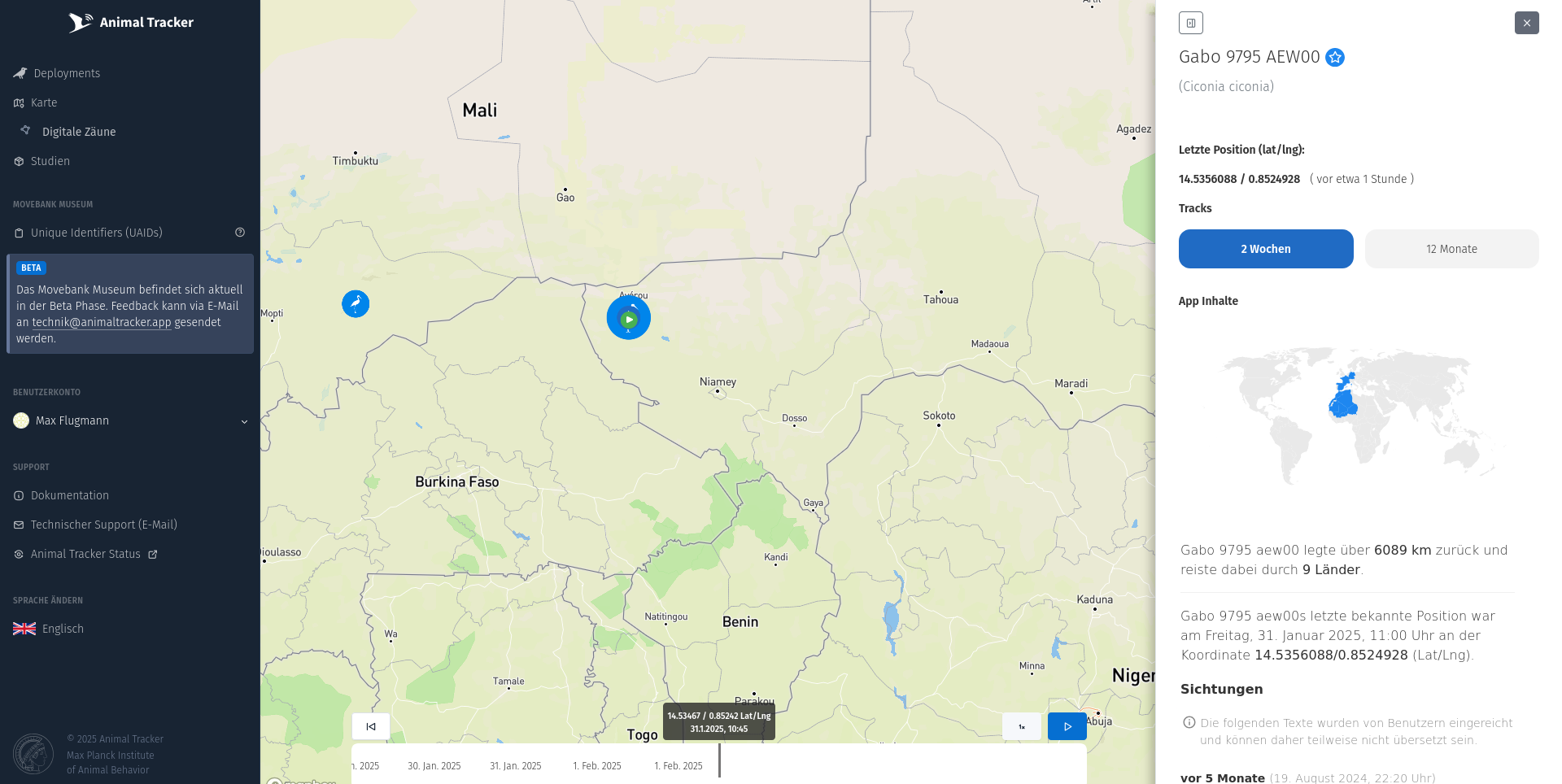The width and height of the screenshot is (1562, 784).
Task: Switch tracks to 12 Monate
Action: 1451,249
